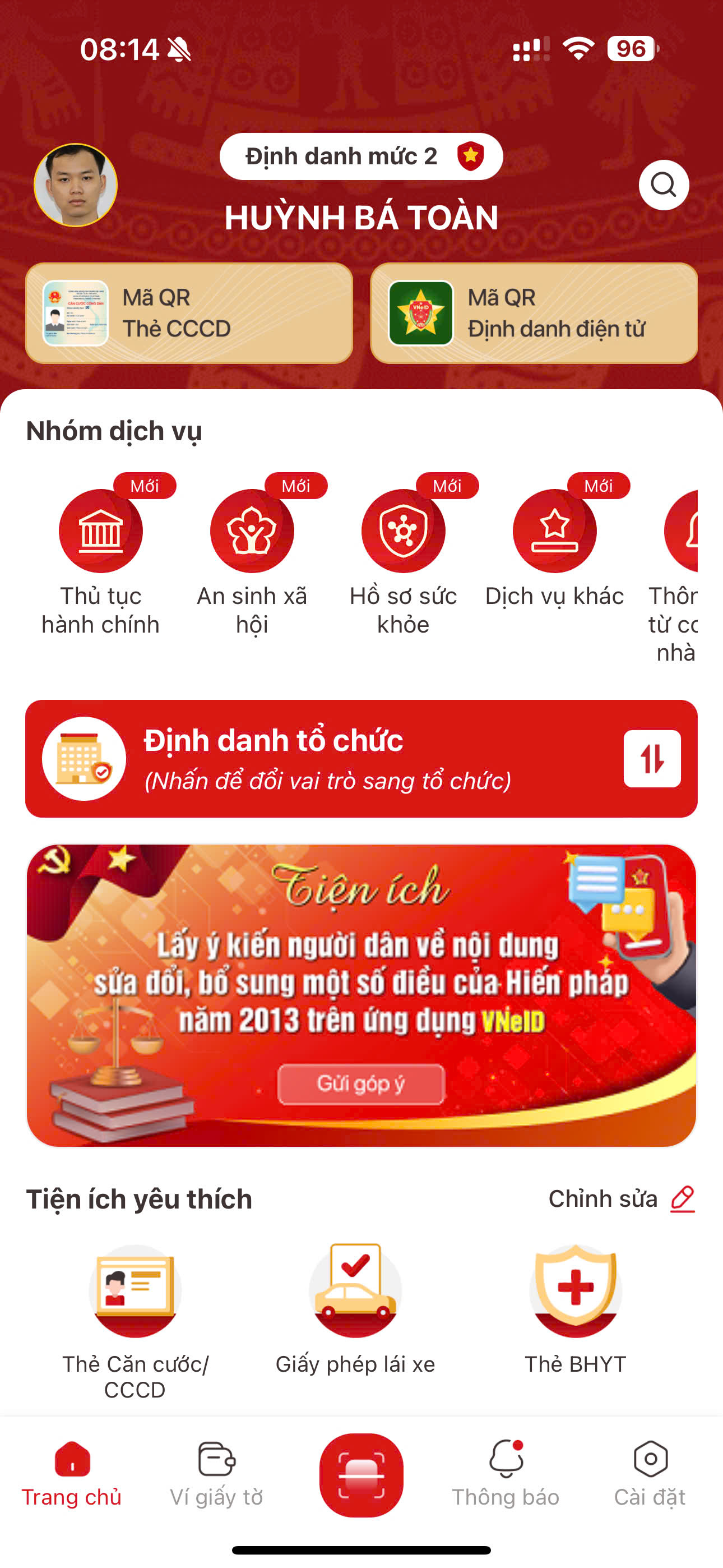Open An sinh xã hội services
Image resolution: width=723 pixels, height=1568 pixels.
tap(251, 532)
